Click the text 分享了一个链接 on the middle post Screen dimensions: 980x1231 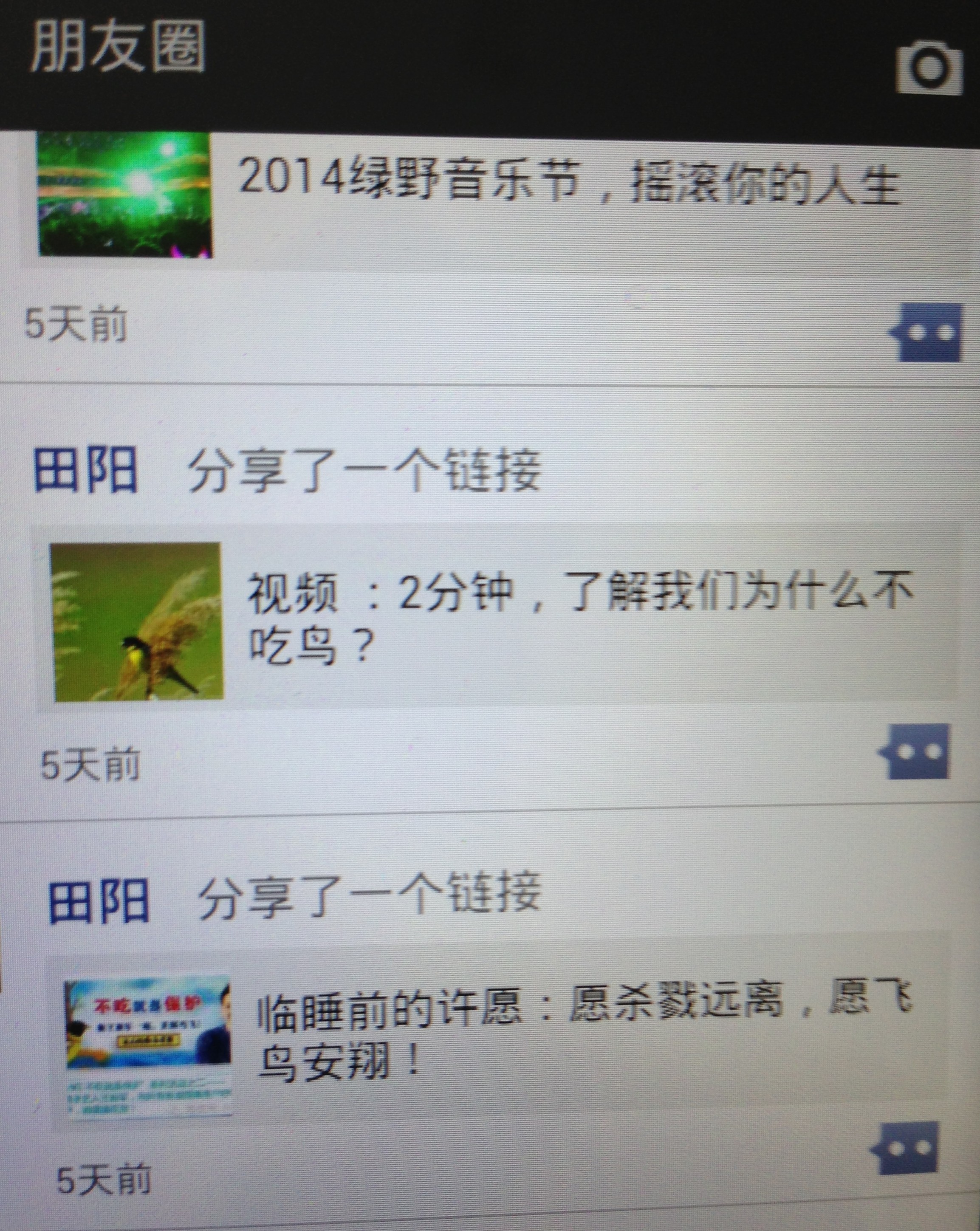[x=365, y=468]
